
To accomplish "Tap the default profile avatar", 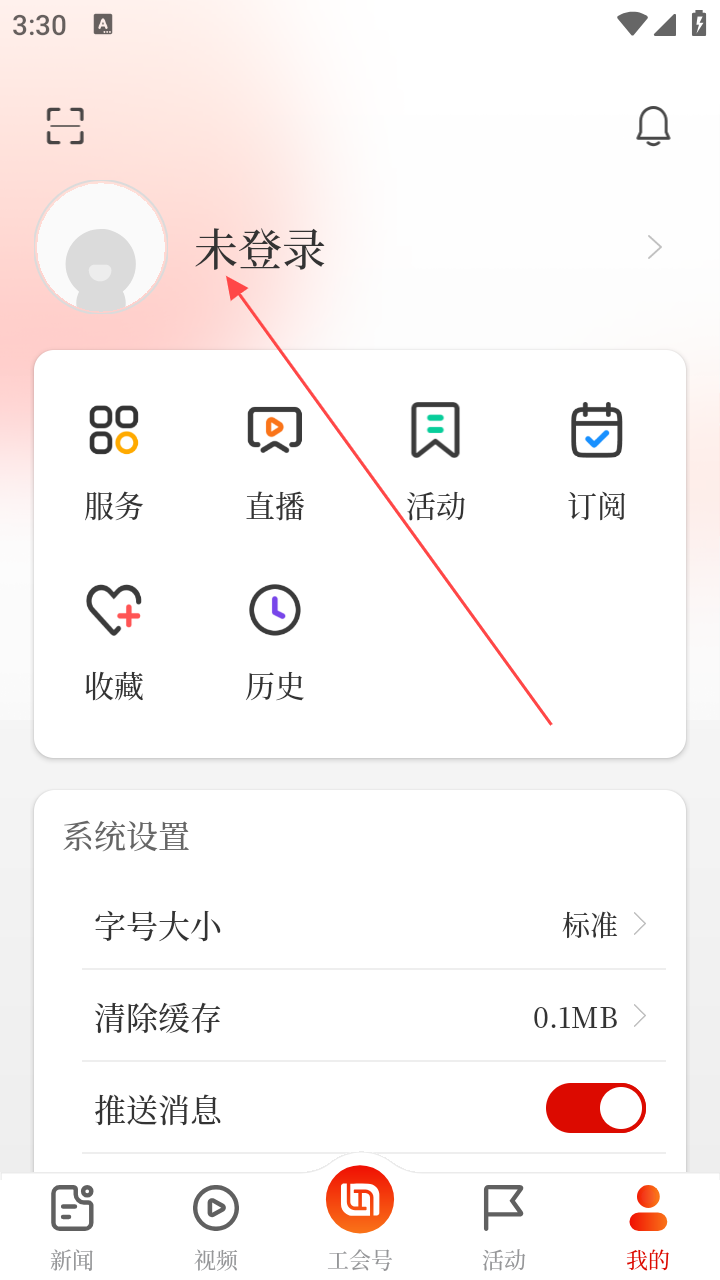I will click(x=101, y=247).
